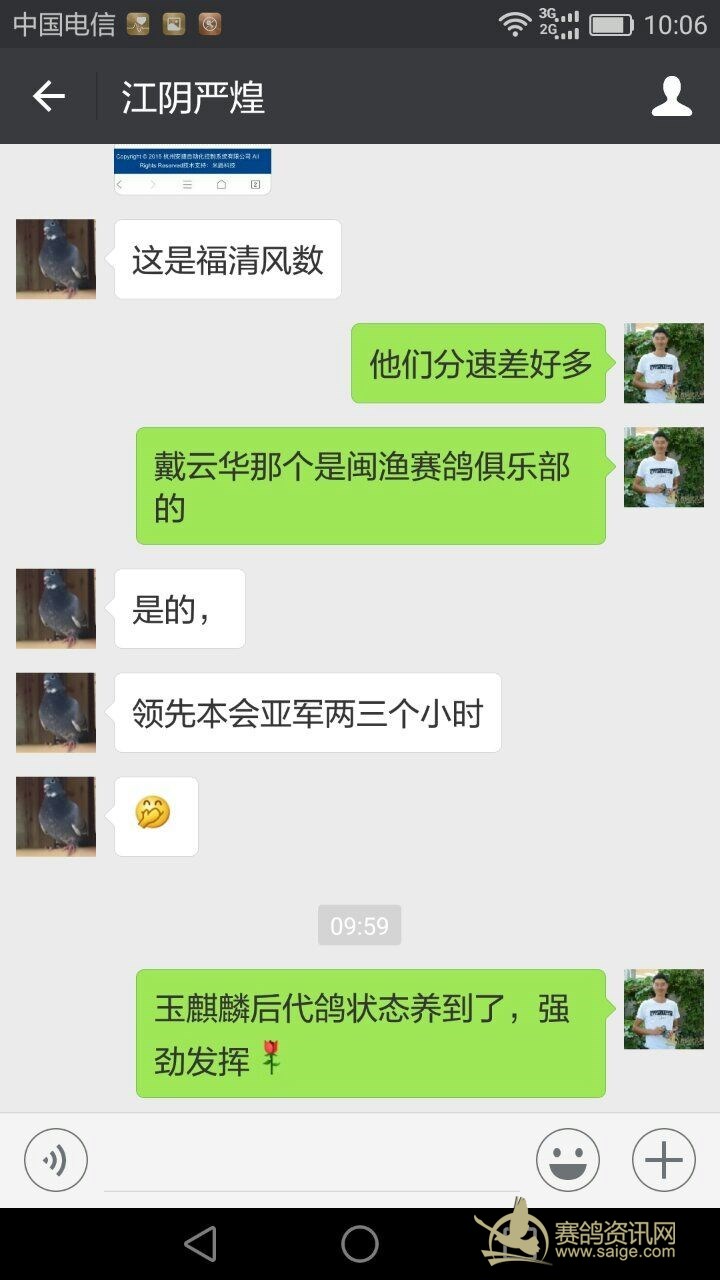Open the shared screenshot image at top
The image size is (720, 1280).
pyautogui.click(x=192, y=170)
